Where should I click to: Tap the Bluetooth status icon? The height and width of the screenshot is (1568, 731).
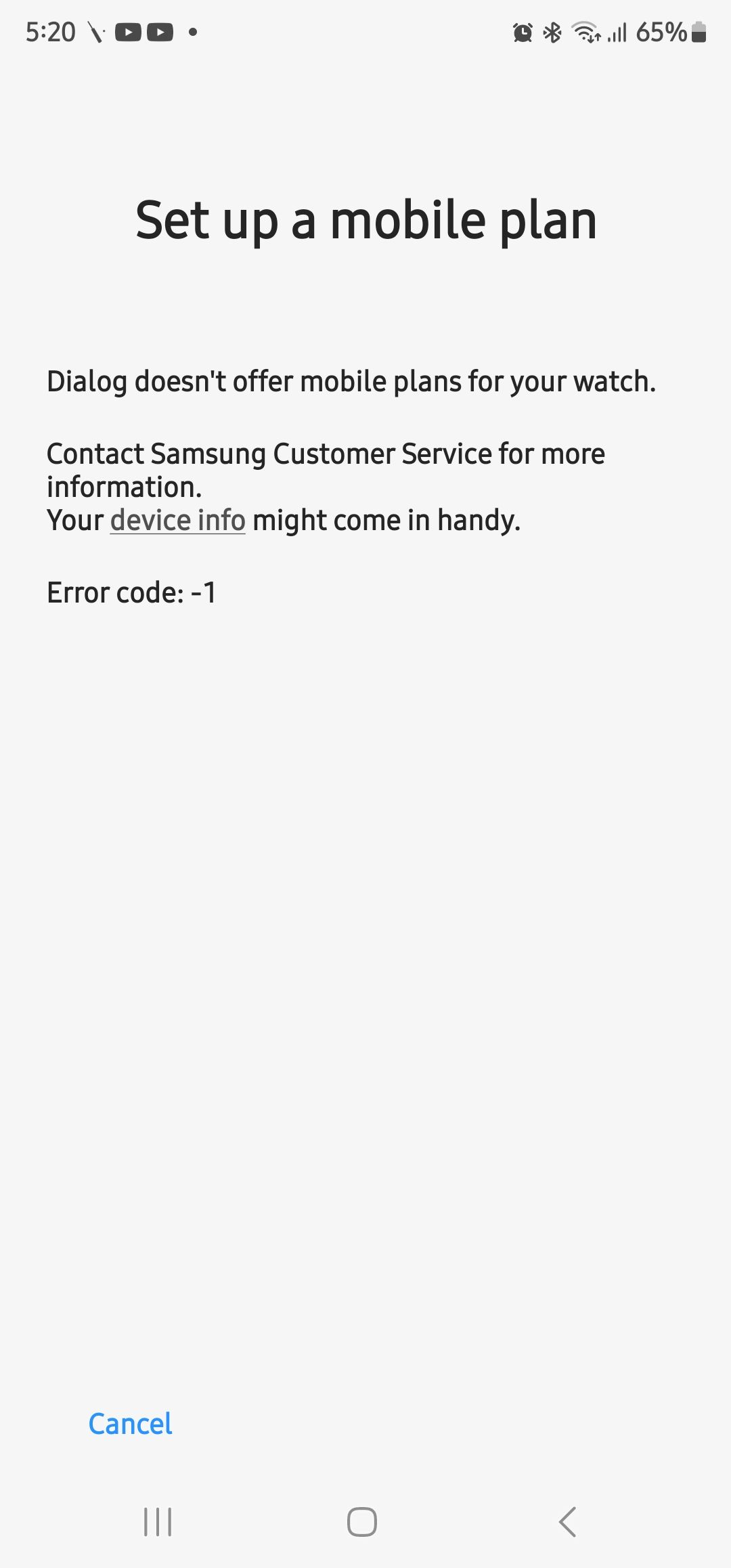pyautogui.click(x=552, y=32)
